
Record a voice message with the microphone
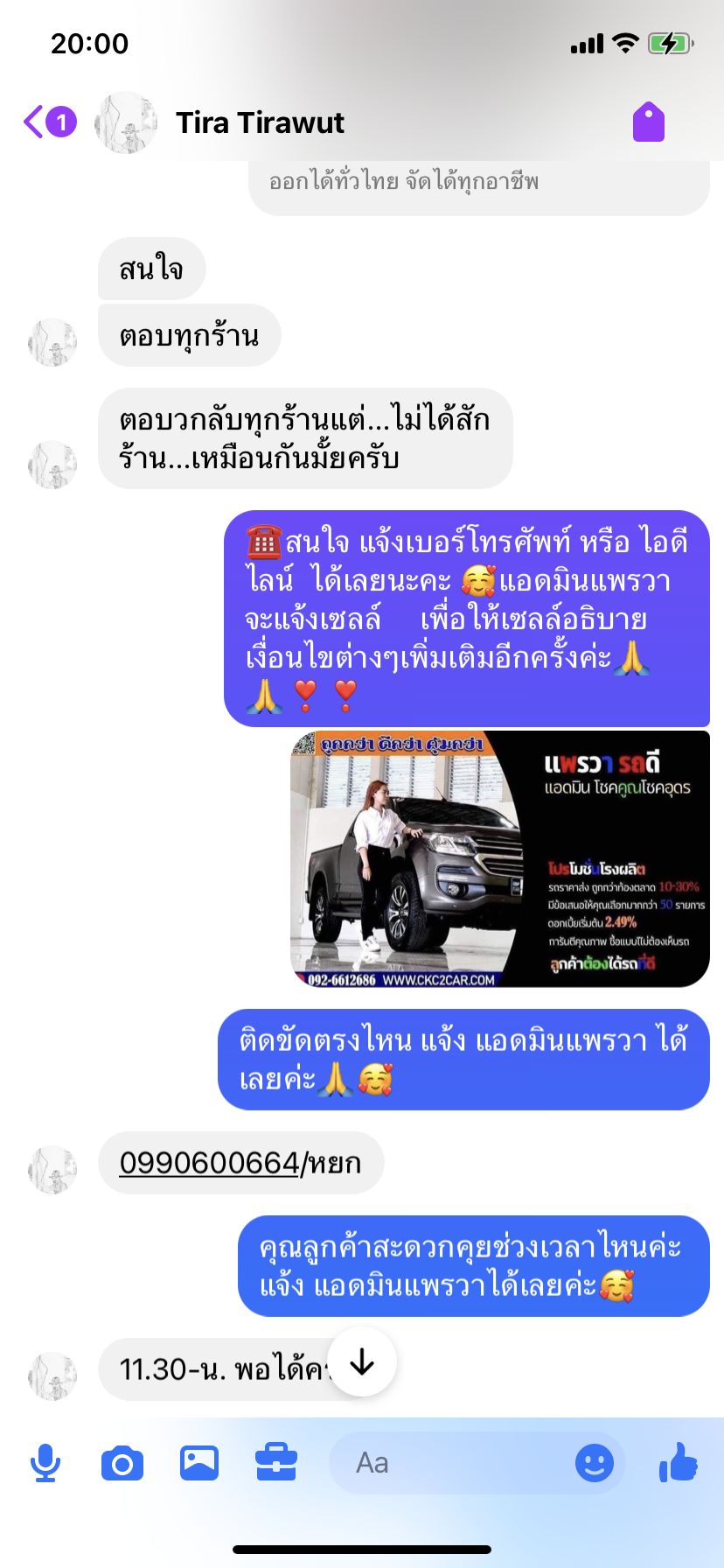tap(45, 1463)
